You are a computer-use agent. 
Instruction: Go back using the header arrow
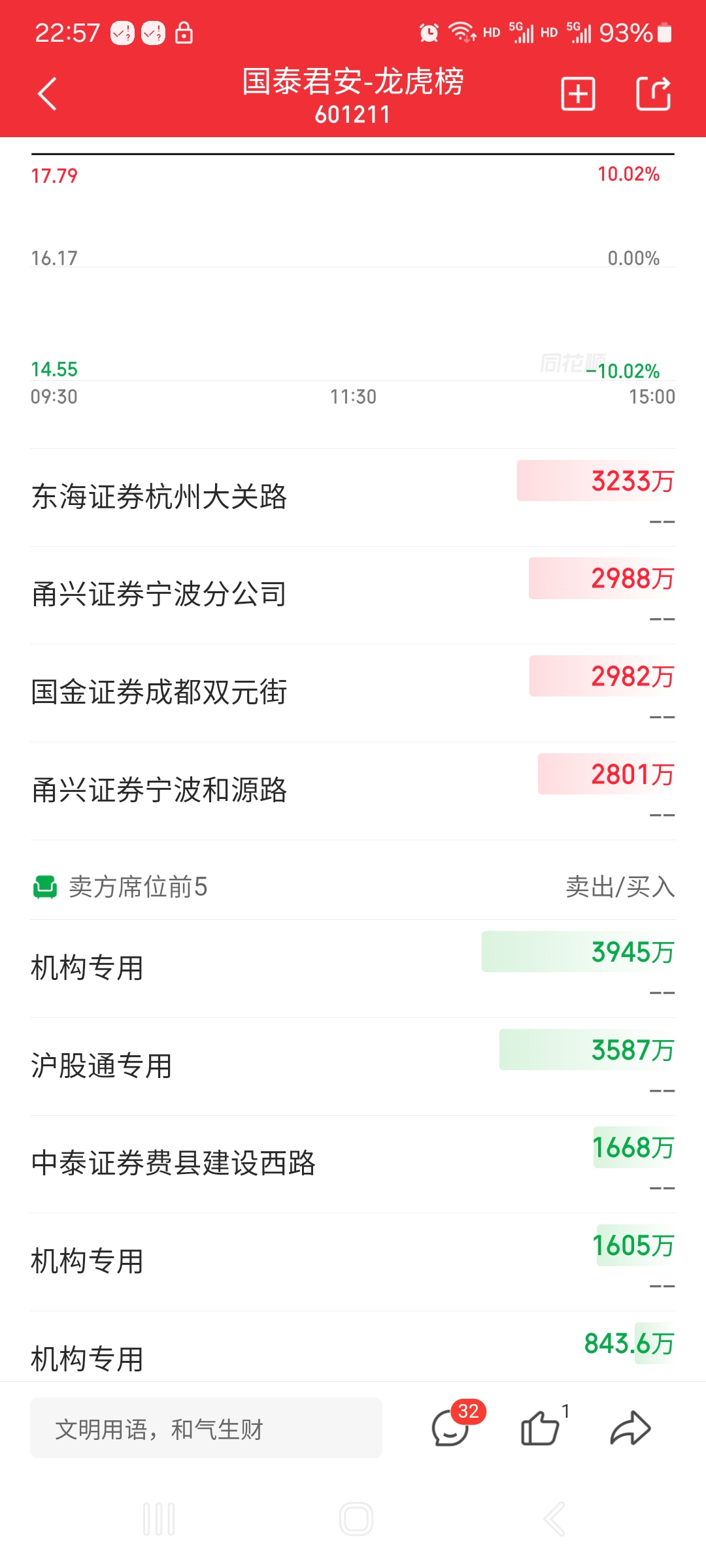(47, 94)
